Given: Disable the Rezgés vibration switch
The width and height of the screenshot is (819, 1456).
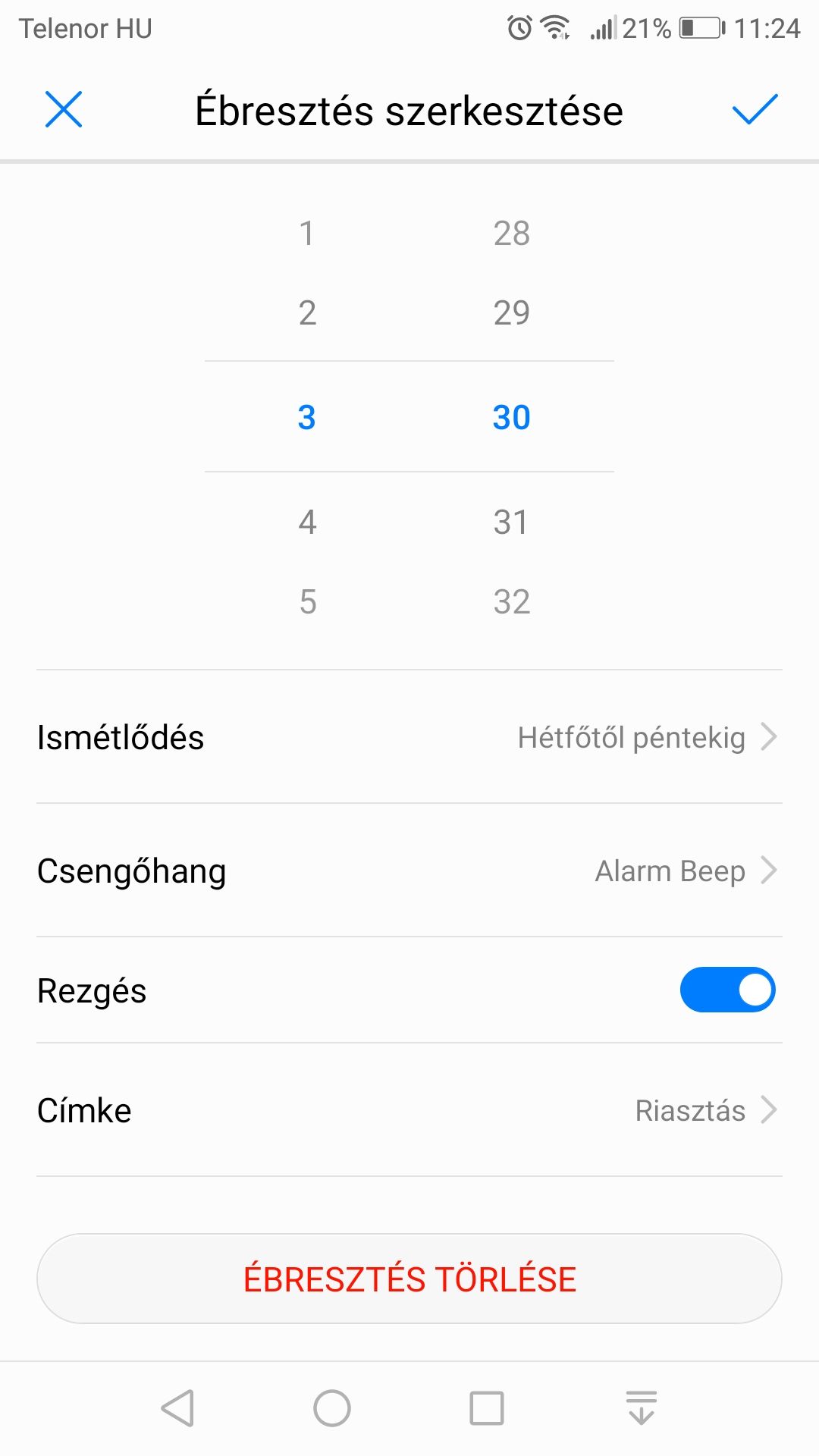Looking at the screenshot, I should (727, 990).
